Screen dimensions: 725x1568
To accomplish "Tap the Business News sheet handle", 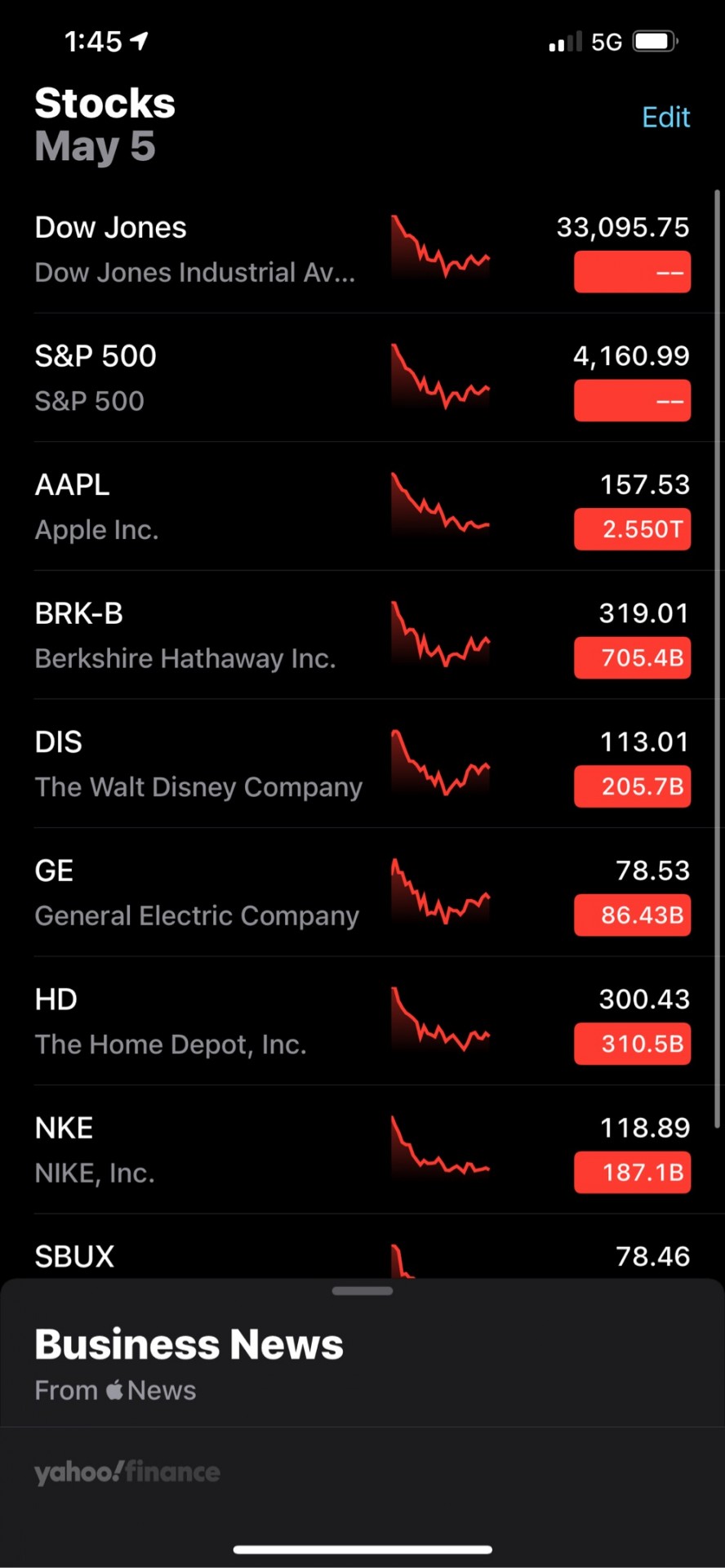I will [362, 1291].
